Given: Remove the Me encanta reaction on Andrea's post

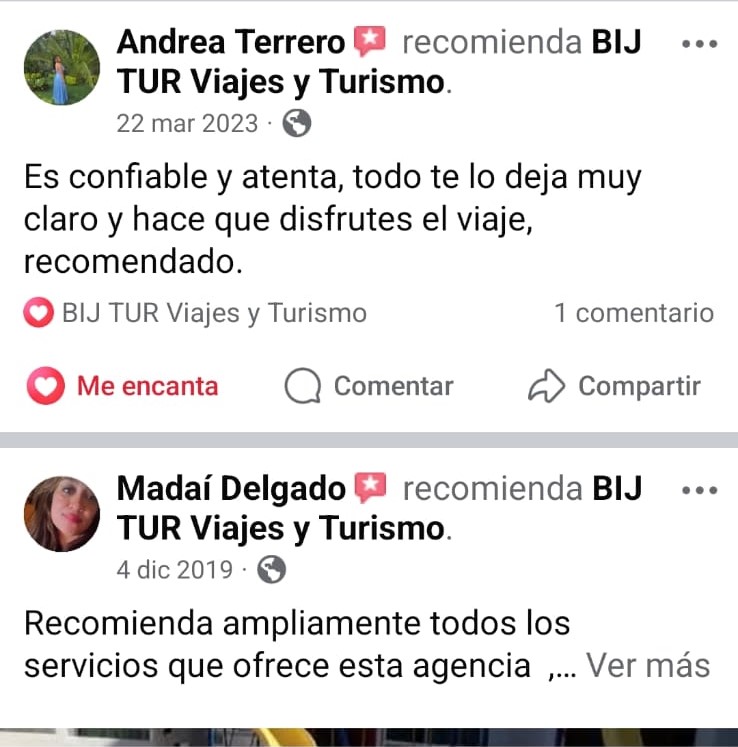Looking at the screenshot, I should click(123, 386).
